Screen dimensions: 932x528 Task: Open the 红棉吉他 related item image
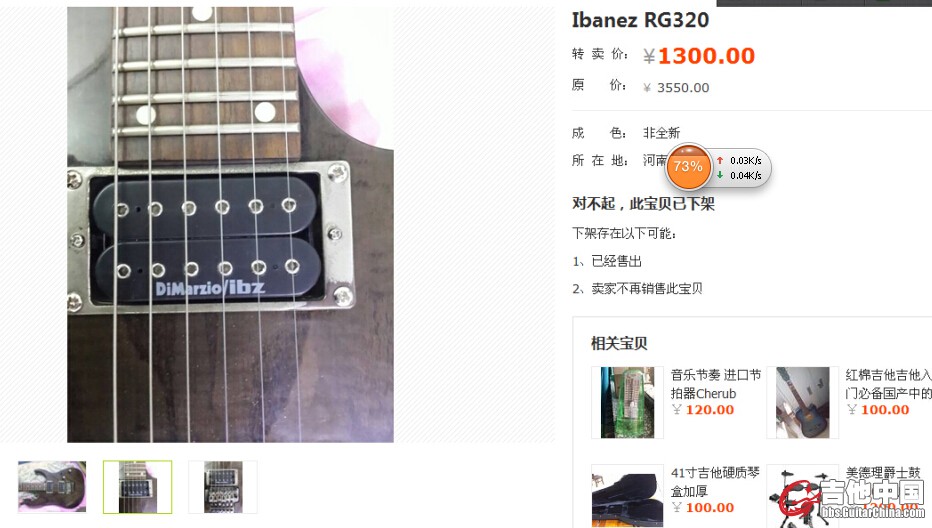coord(802,402)
